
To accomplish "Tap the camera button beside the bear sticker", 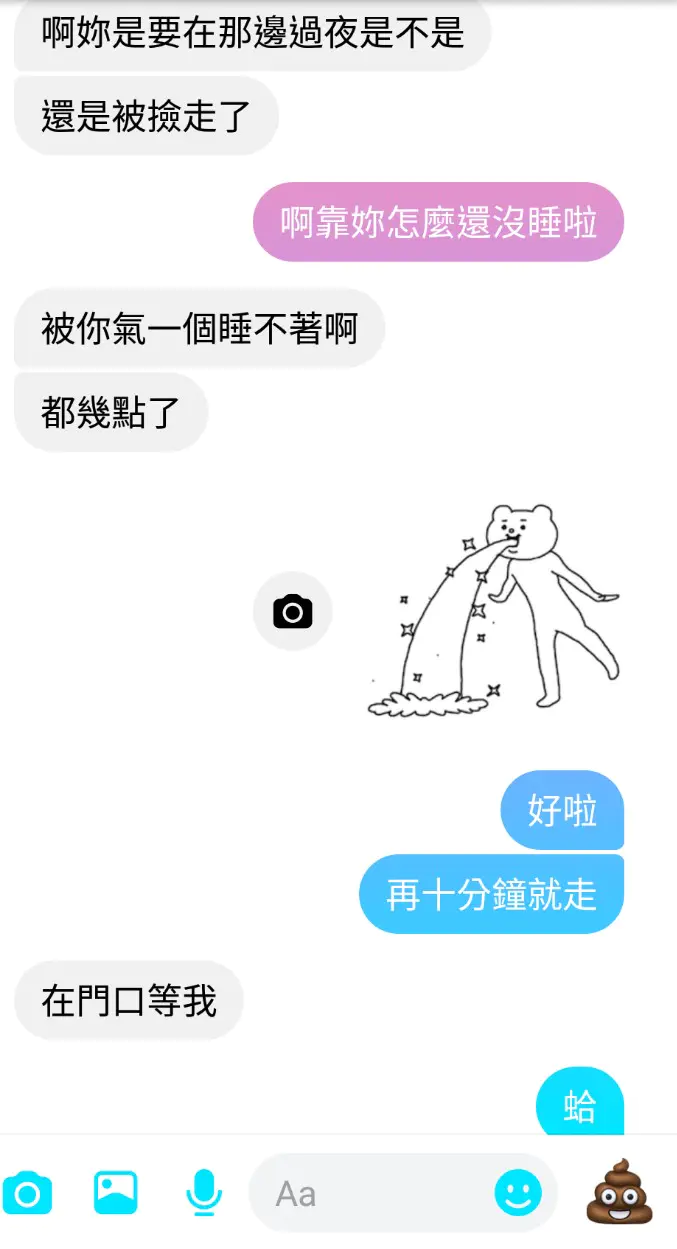I will pyautogui.click(x=292, y=611).
